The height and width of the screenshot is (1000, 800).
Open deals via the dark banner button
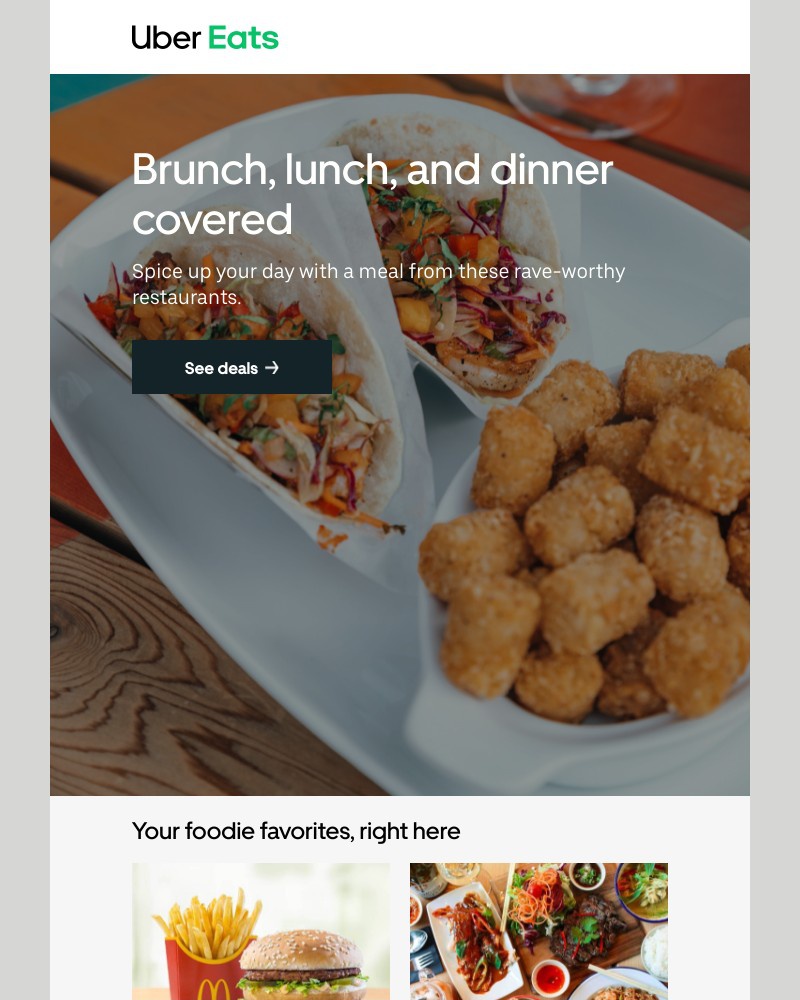coord(232,368)
